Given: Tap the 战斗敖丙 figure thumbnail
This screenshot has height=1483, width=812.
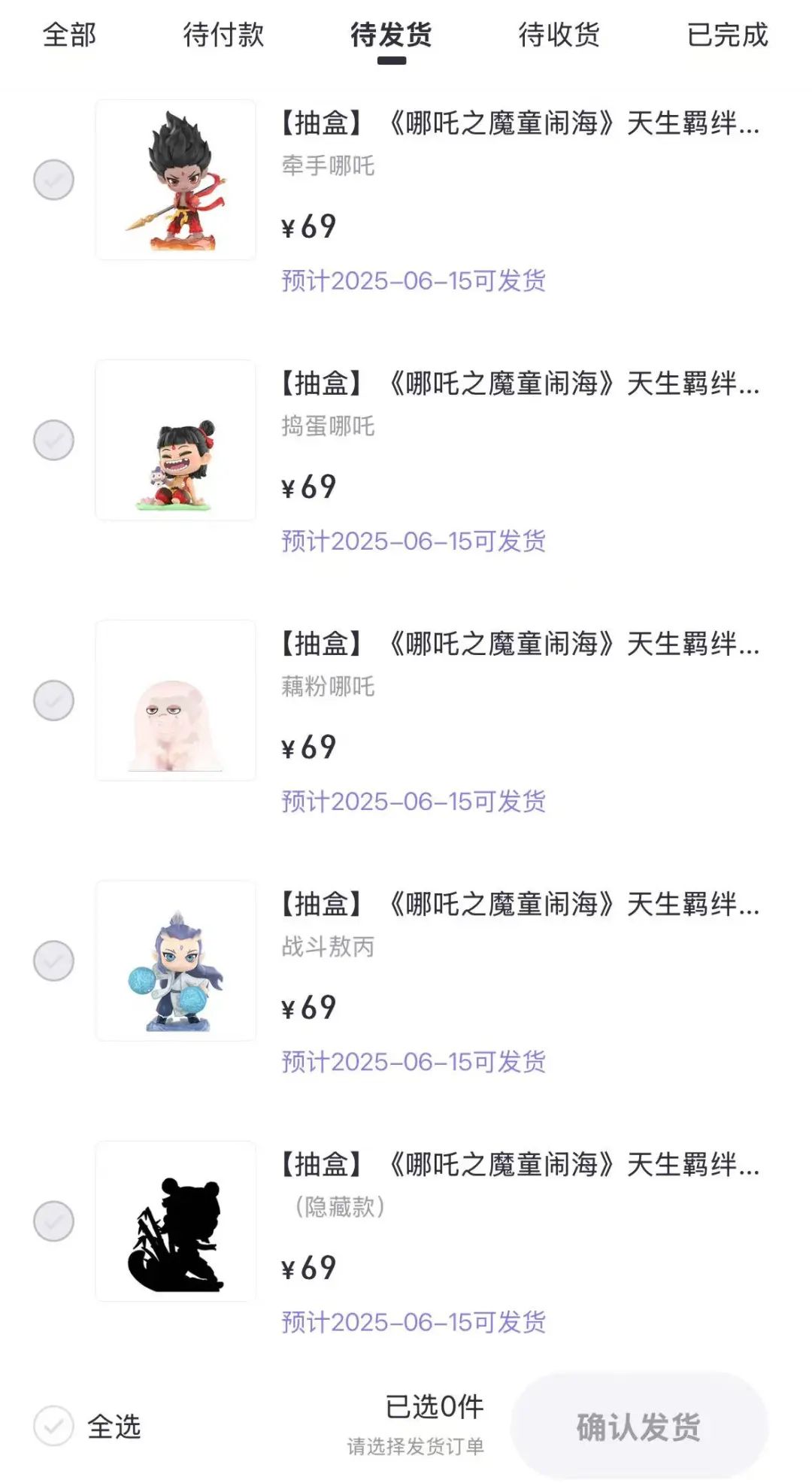Looking at the screenshot, I should [175, 960].
